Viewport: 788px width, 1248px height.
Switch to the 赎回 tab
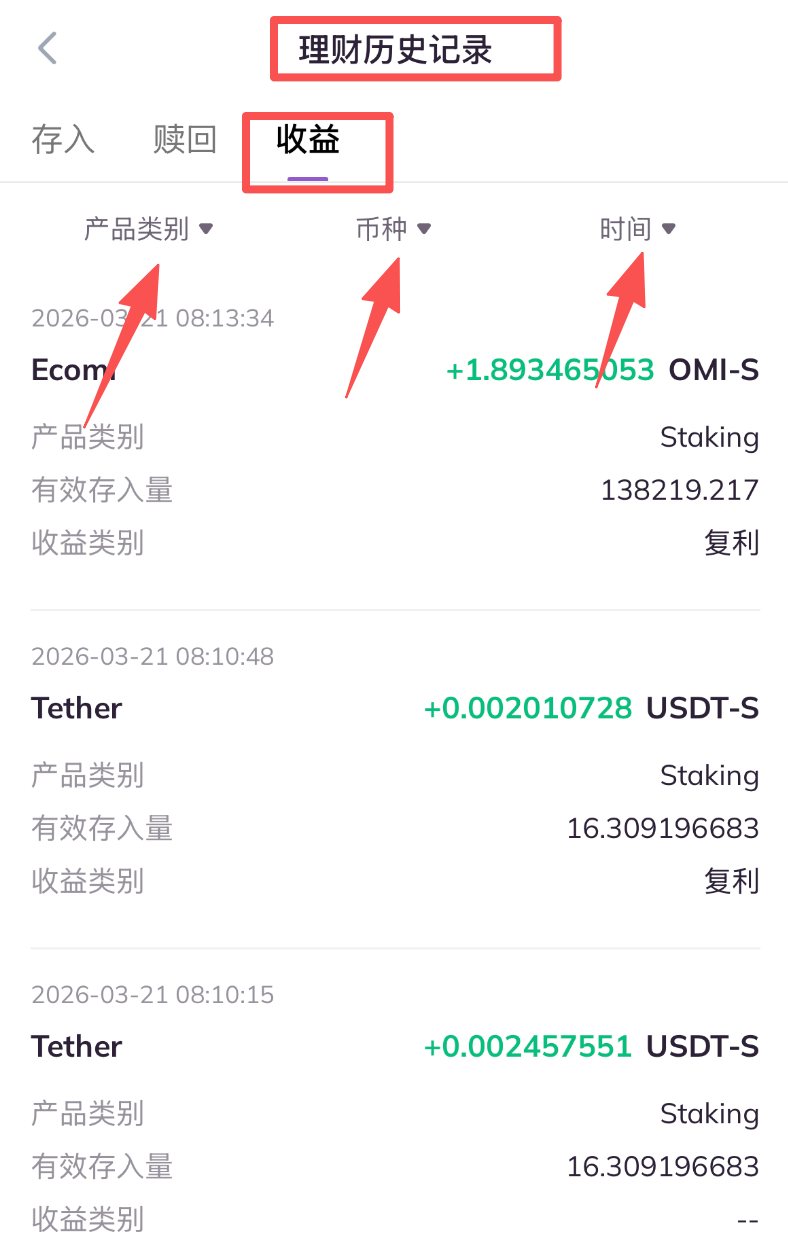click(185, 140)
